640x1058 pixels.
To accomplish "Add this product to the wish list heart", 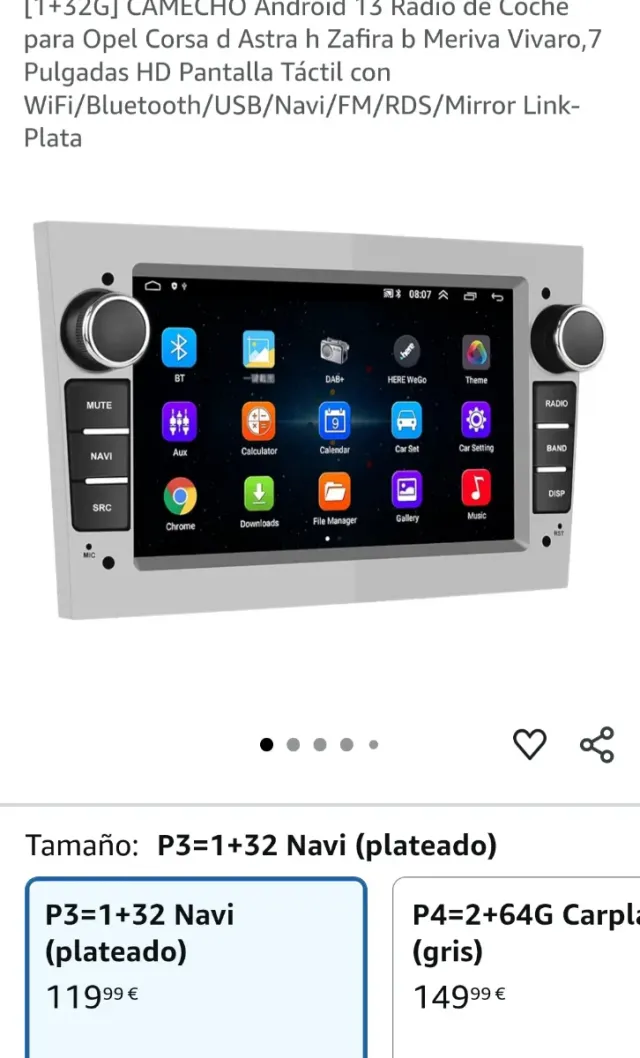I will point(529,744).
